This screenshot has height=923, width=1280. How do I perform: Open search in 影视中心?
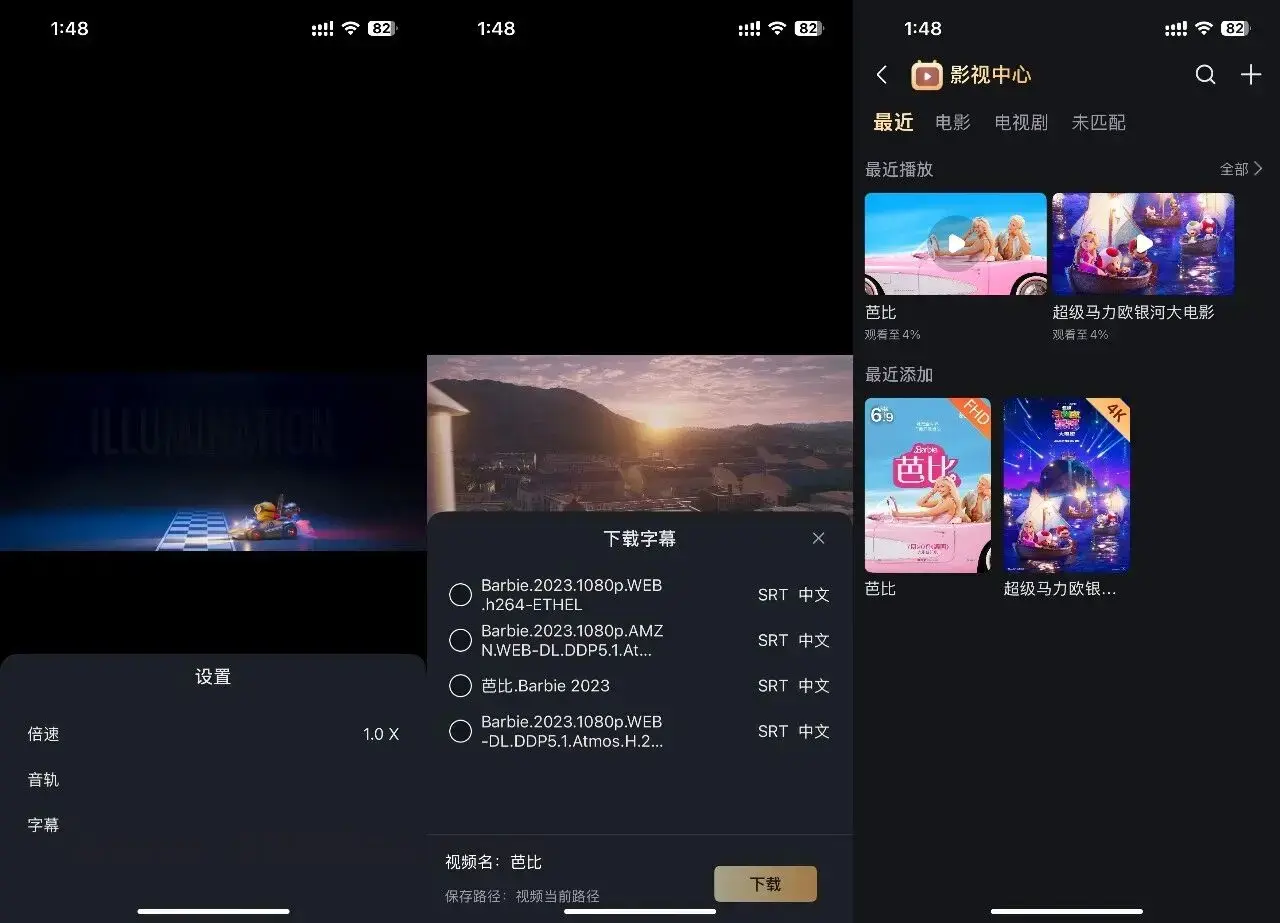click(x=1206, y=75)
